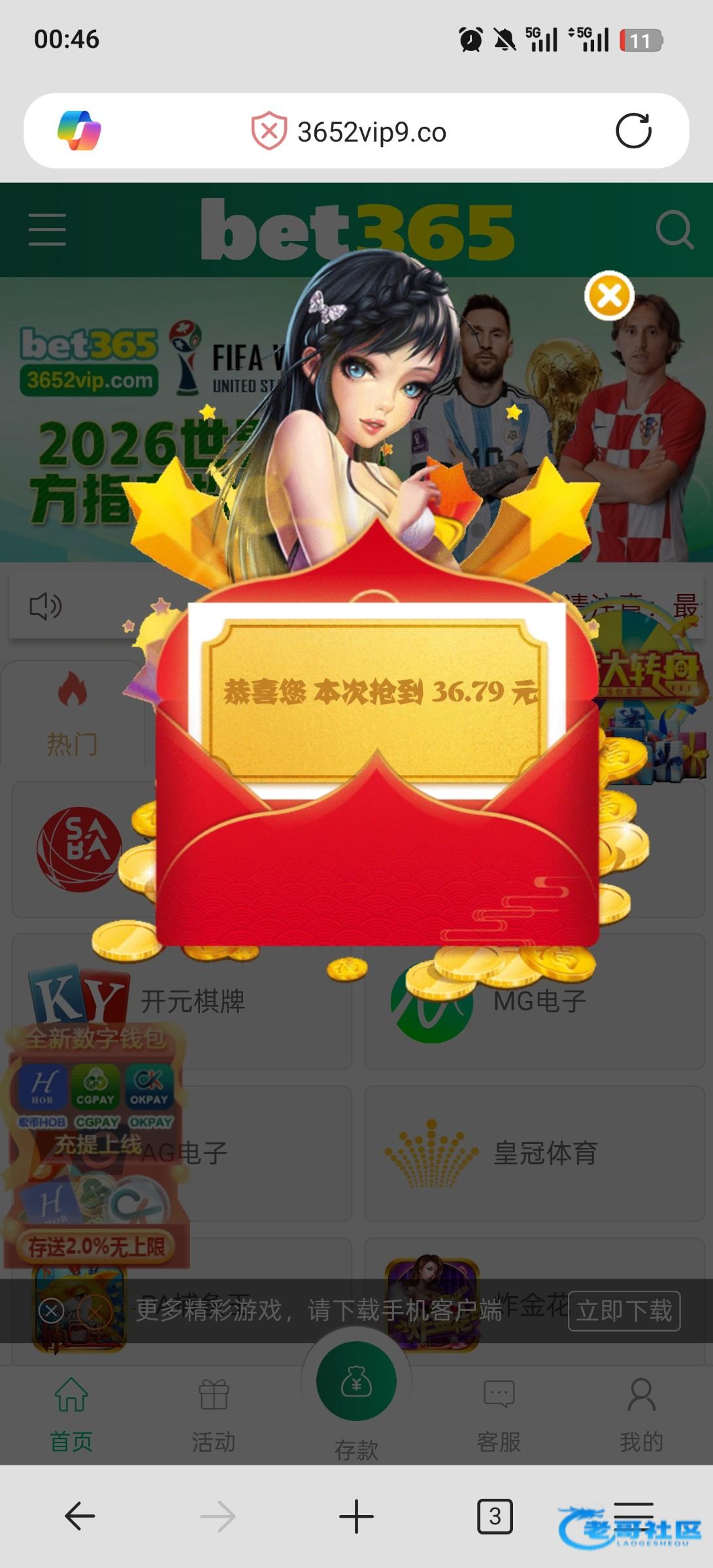Reload the page in the browser
Image resolution: width=713 pixels, height=1568 pixels.
(633, 131)
